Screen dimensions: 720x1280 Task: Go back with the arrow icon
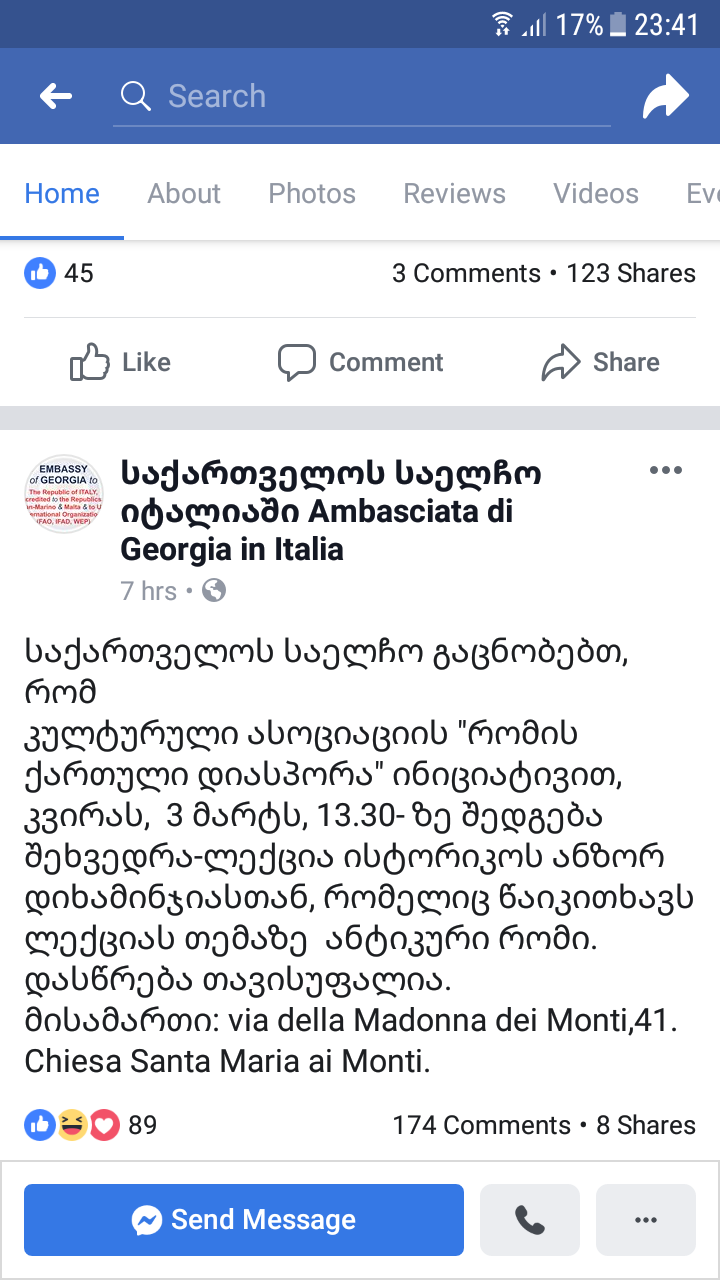pyautogui.click(x=56, y=96)
